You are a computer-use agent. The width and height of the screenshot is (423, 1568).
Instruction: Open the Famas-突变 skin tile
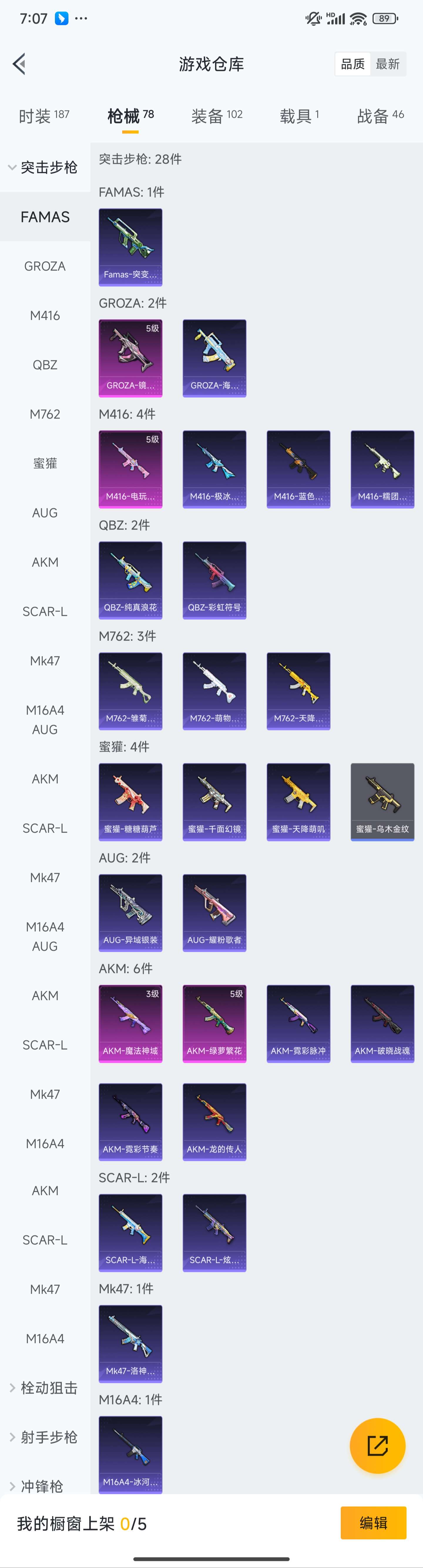(x=130, y=247)
